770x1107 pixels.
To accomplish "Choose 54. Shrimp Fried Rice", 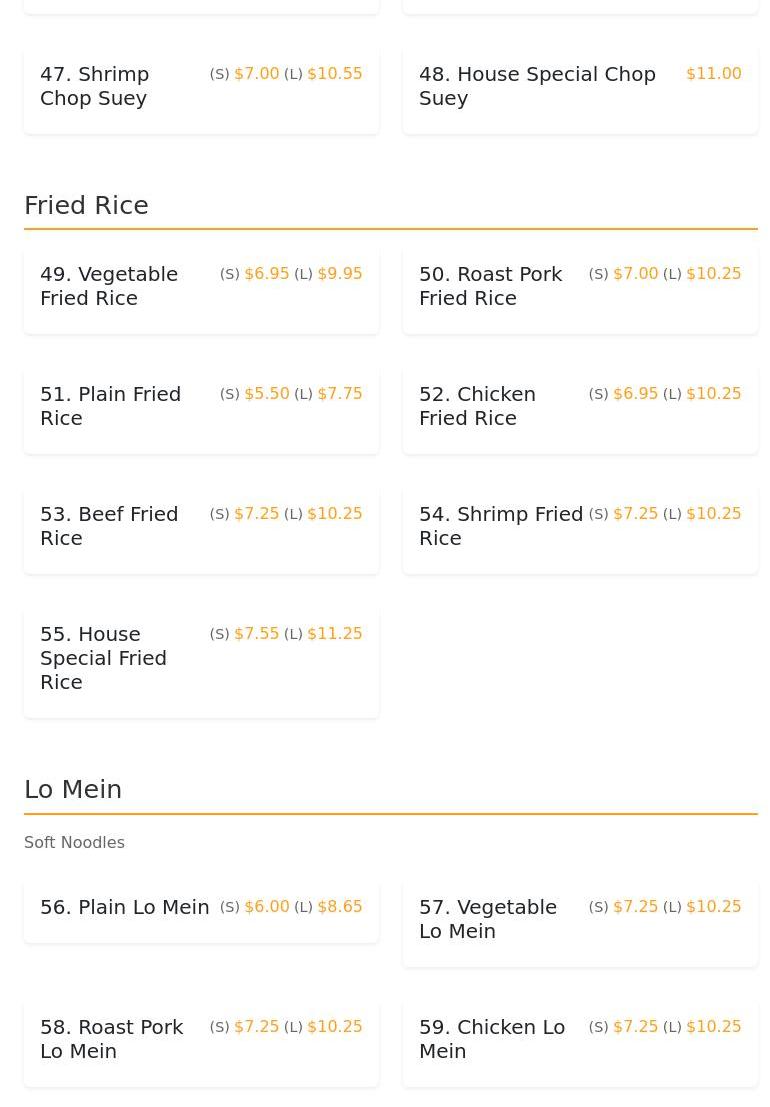I will (x=580, y=527).
